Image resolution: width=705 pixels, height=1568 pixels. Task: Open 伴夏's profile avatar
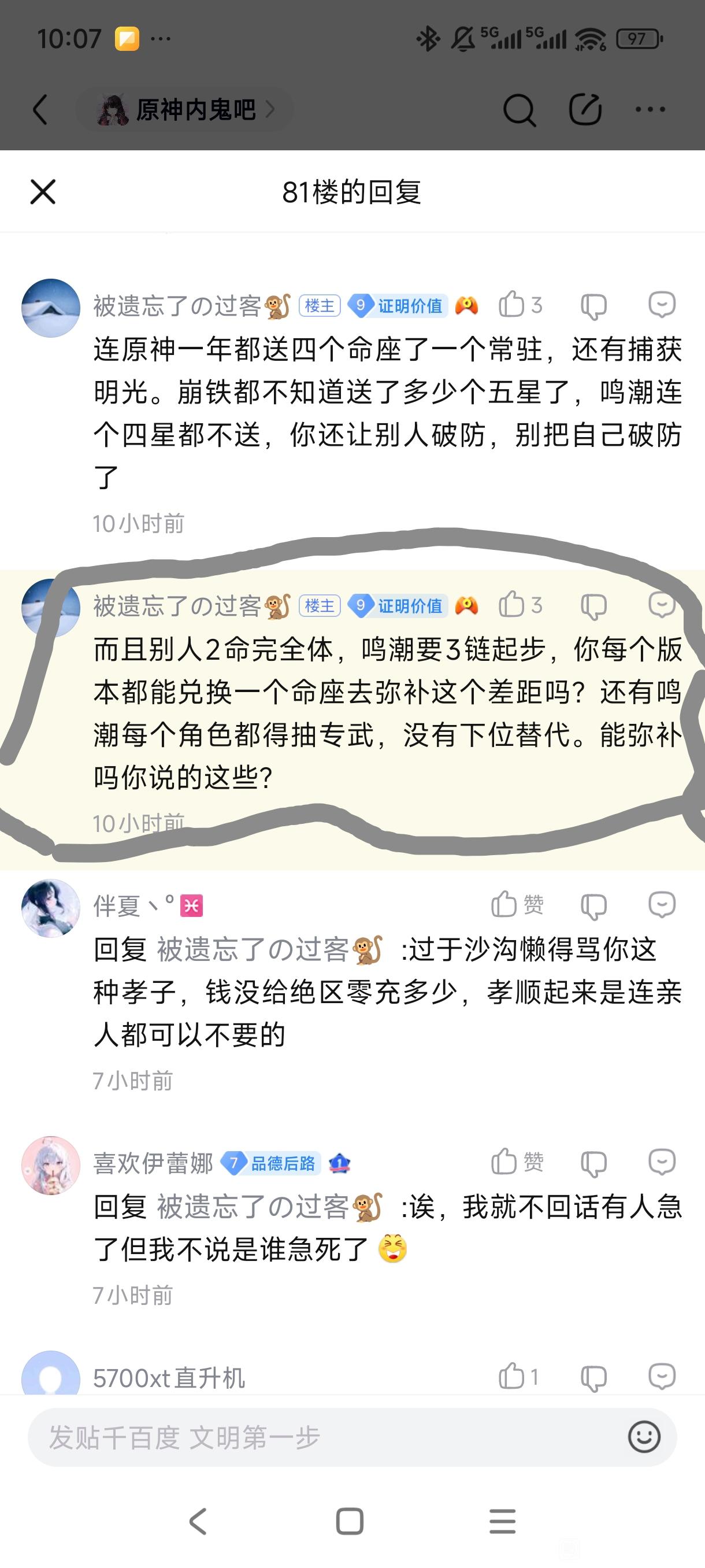[51, 908]
